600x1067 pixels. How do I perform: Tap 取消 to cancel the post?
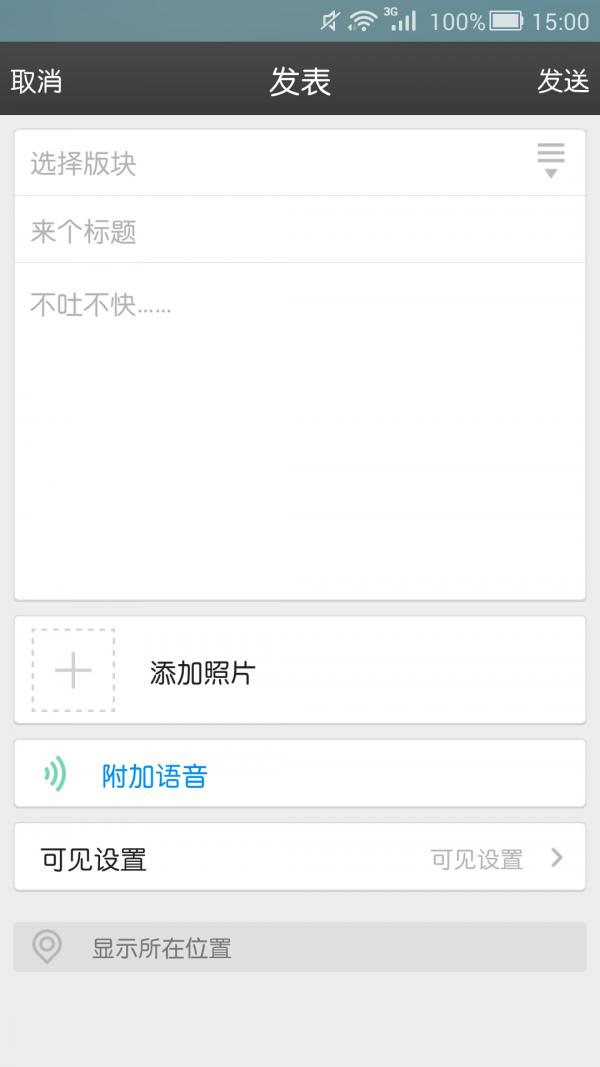37,82
